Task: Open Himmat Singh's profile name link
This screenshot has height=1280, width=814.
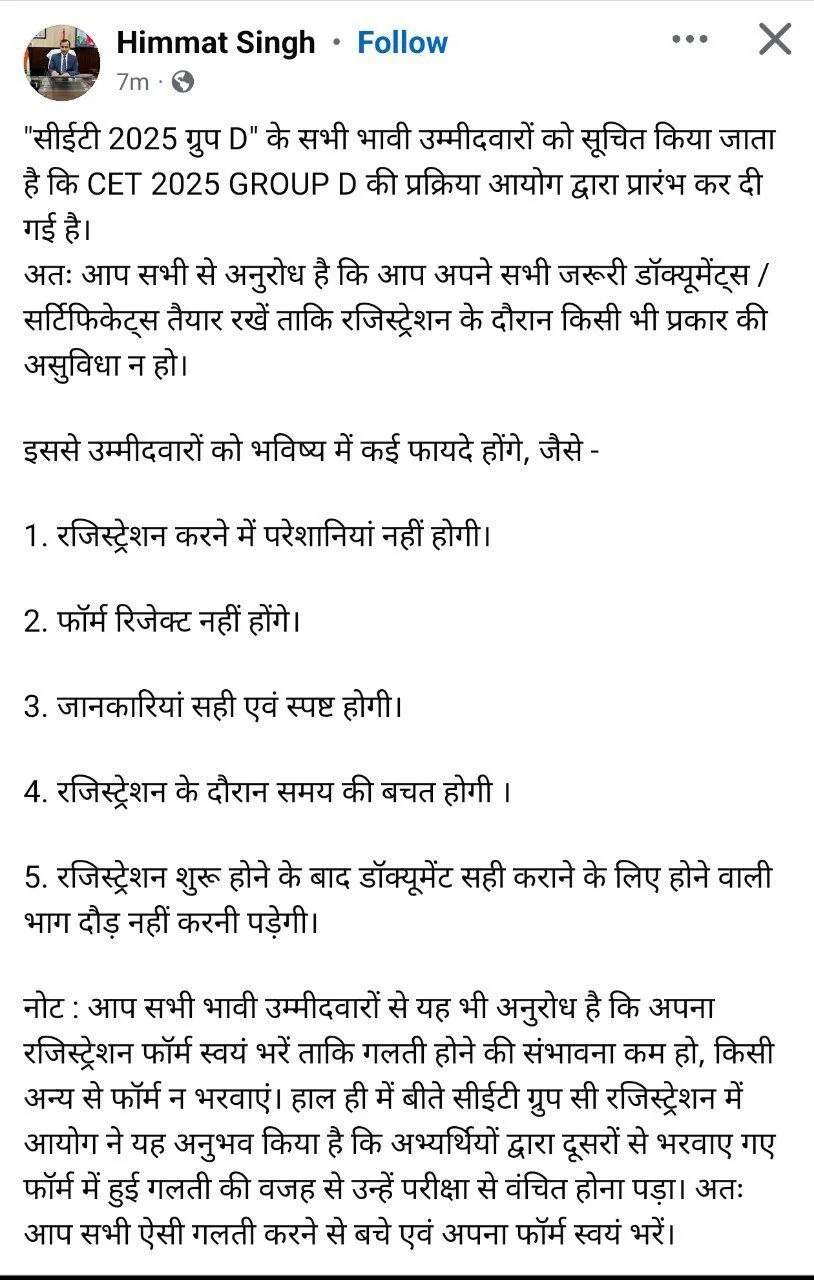Action: click(x=215, y=43)
